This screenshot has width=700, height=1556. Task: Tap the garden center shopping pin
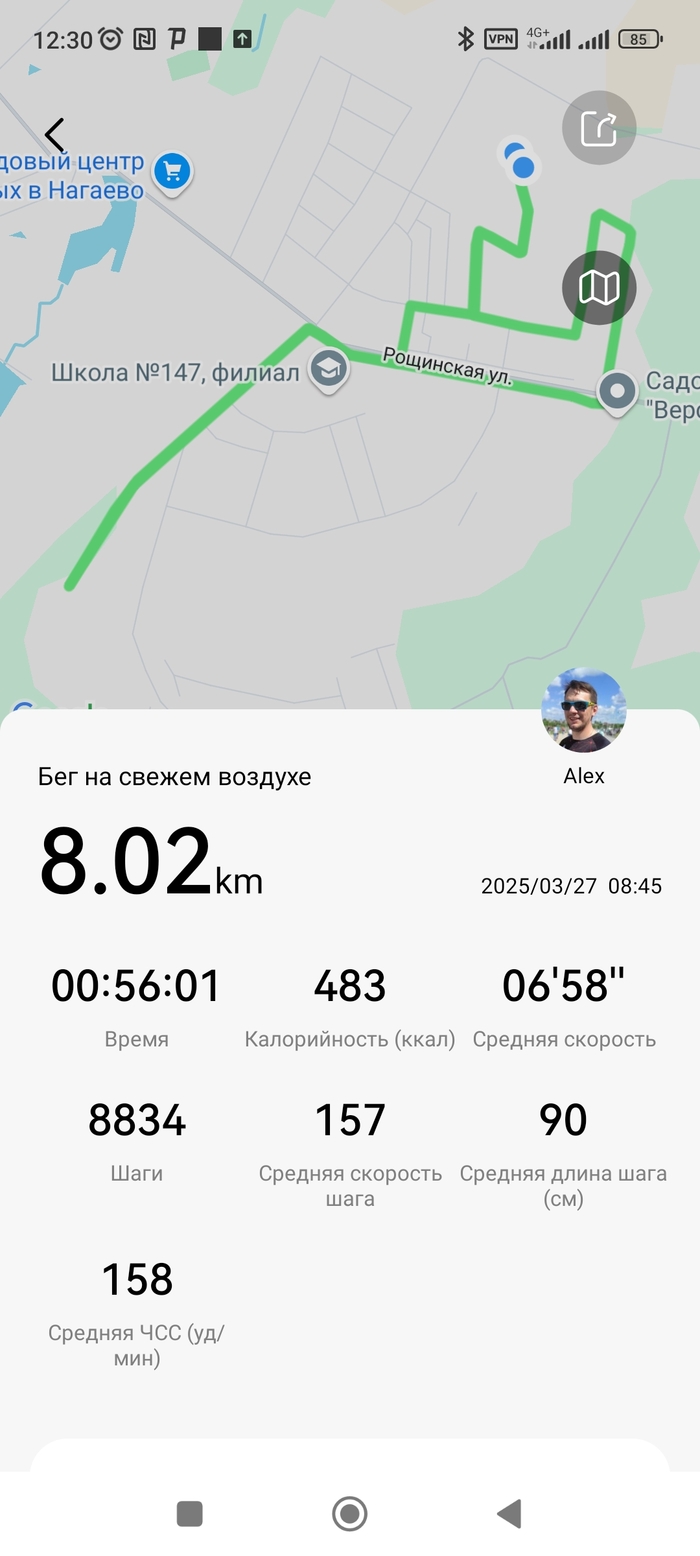coord(172,172)
